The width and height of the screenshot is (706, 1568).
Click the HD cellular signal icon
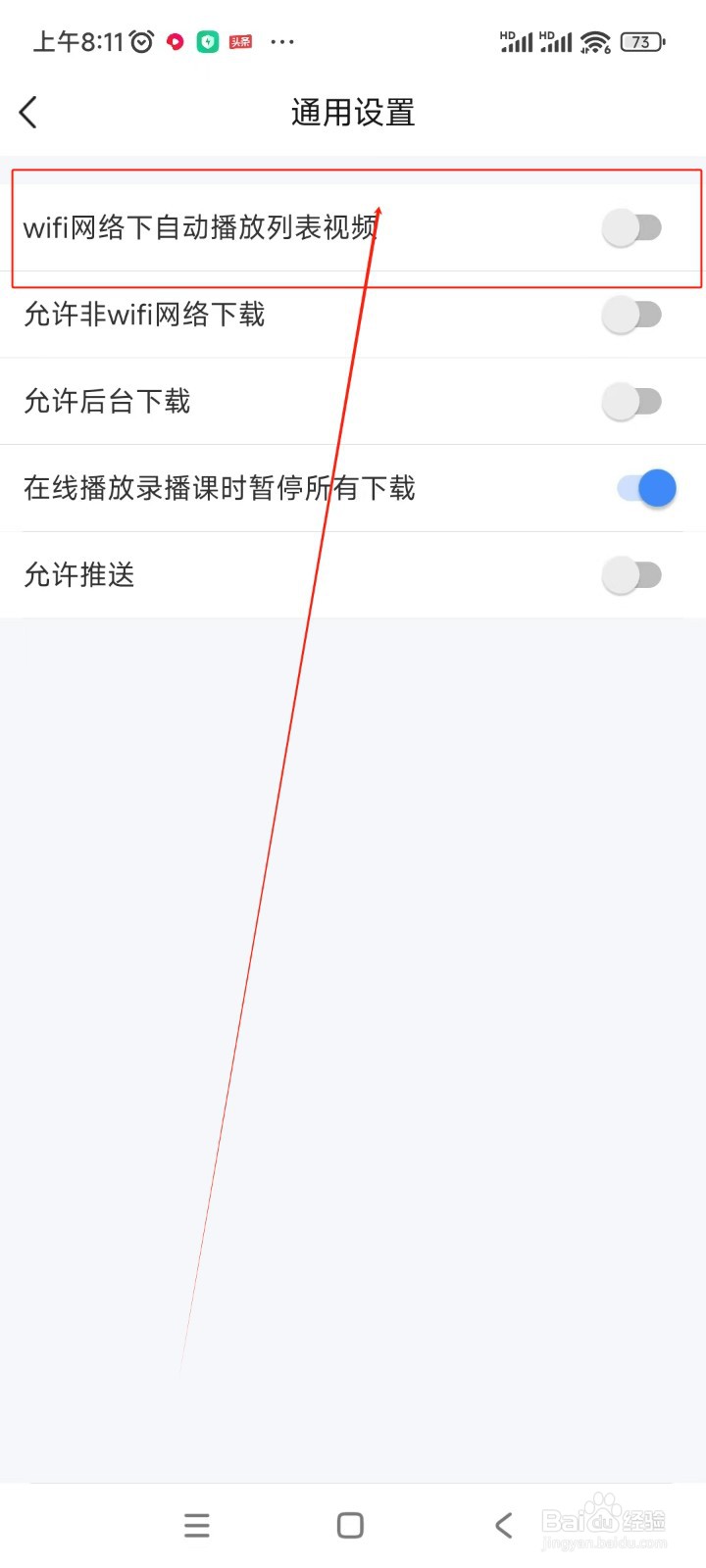(516, 41)
